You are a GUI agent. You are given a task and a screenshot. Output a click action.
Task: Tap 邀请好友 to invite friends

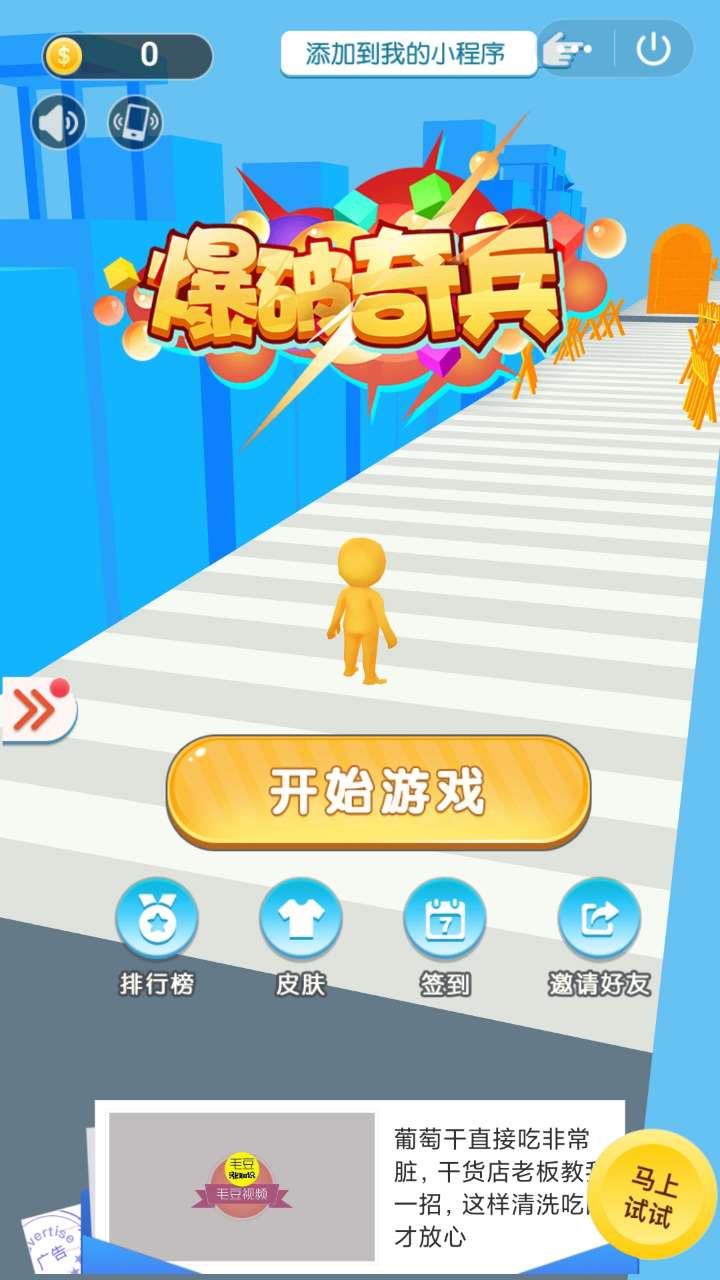(x=599, y=919)
